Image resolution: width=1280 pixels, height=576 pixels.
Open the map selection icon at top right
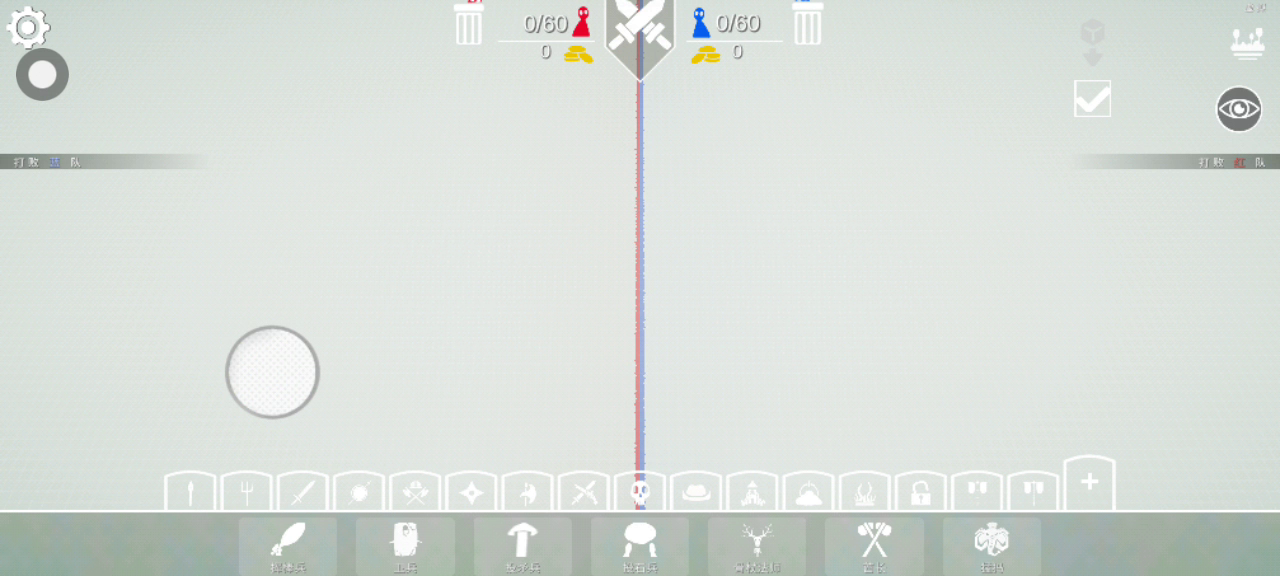(1247, 43)
